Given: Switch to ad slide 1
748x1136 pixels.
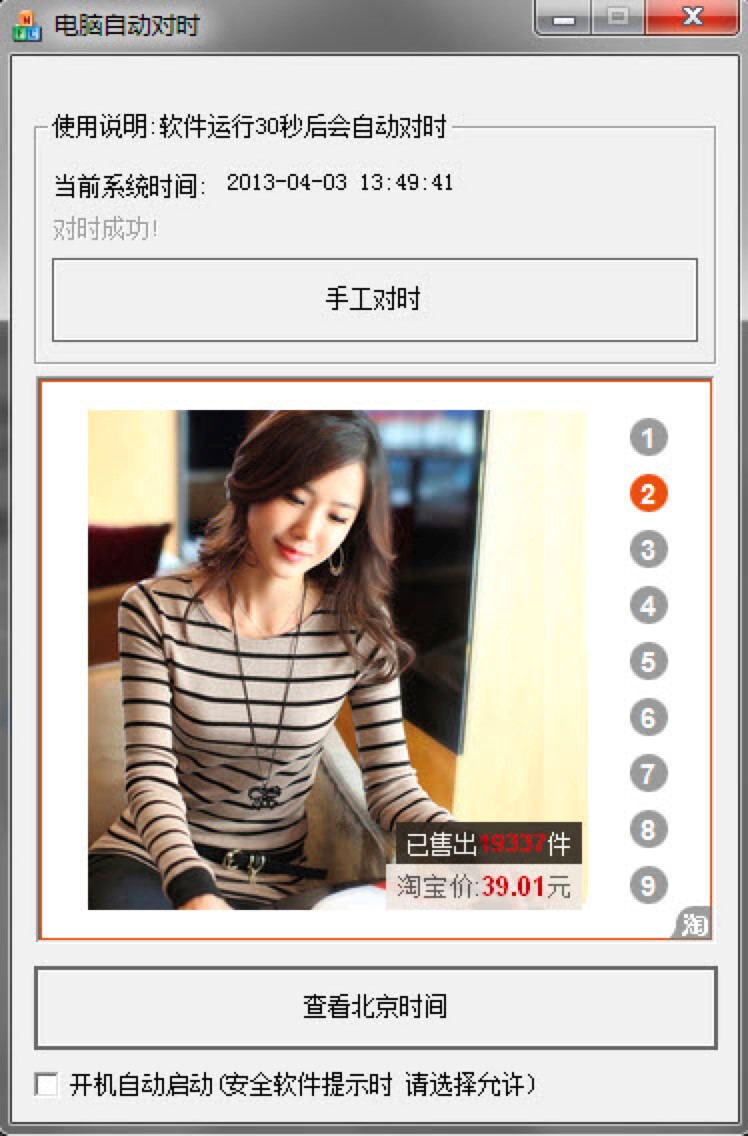Looking at the screenshot, I should click(648, 438).
